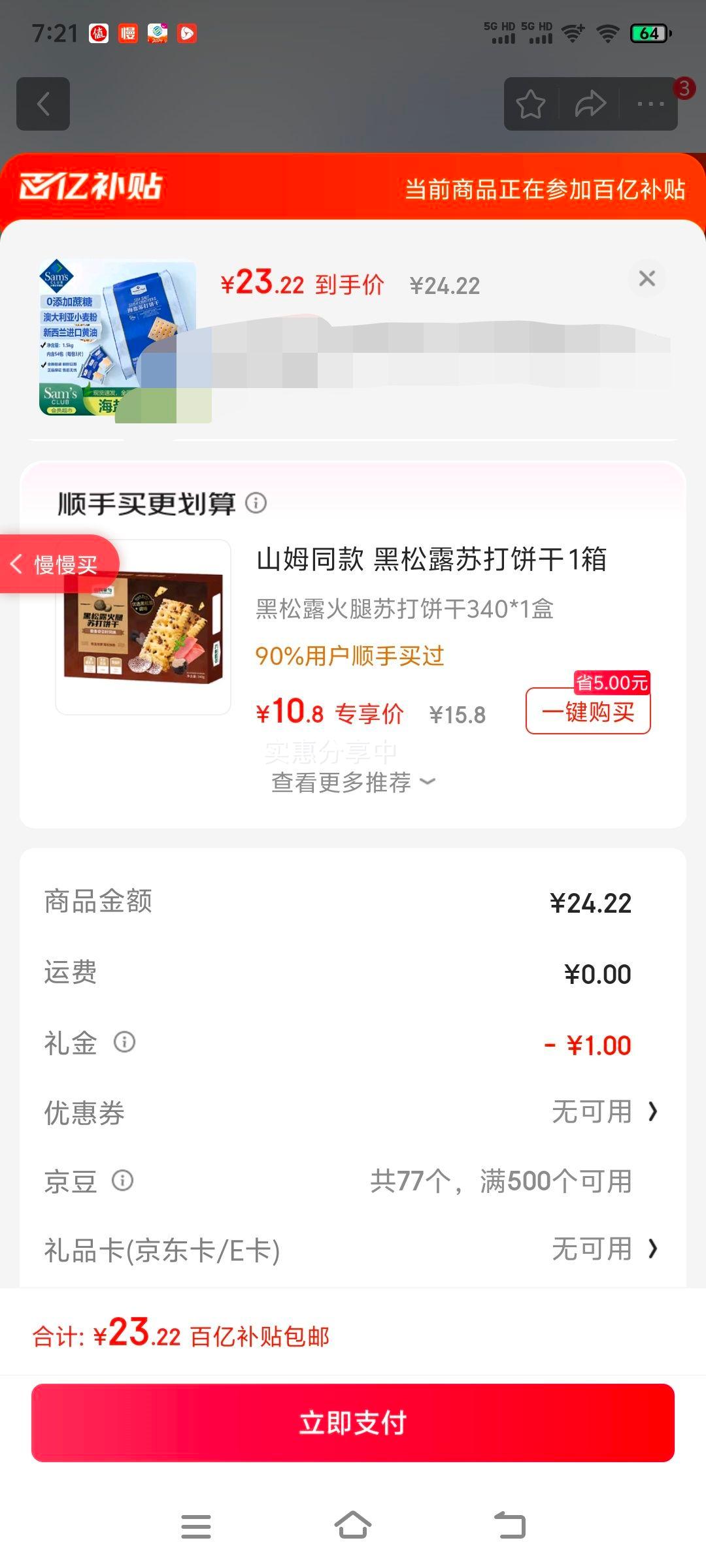Open the 慢慢买 floating tab
Viewport: 706px width, 1568px height.
(x=59, y=564)
